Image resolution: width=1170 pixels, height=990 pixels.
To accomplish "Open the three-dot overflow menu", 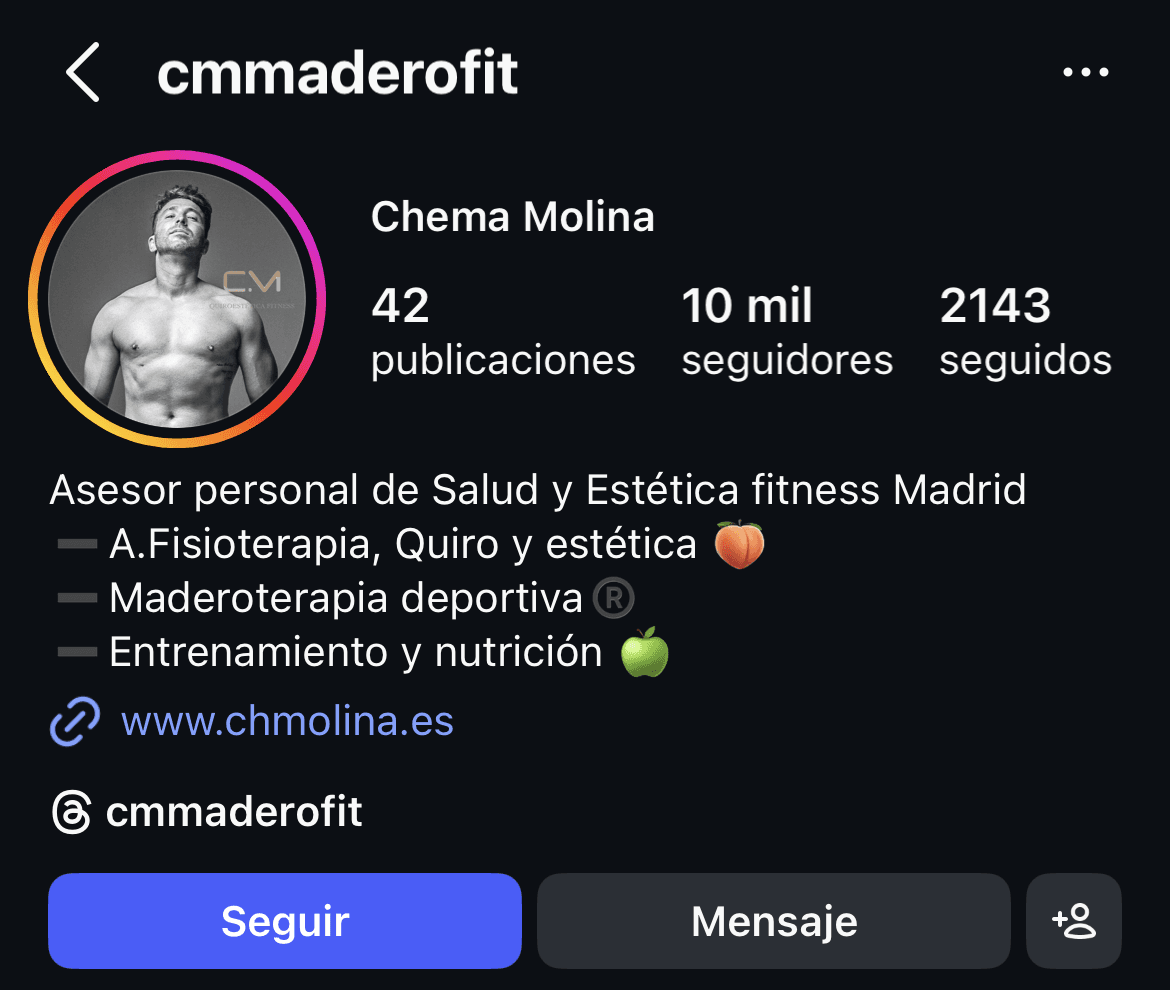I will [x=1086, y=73].
